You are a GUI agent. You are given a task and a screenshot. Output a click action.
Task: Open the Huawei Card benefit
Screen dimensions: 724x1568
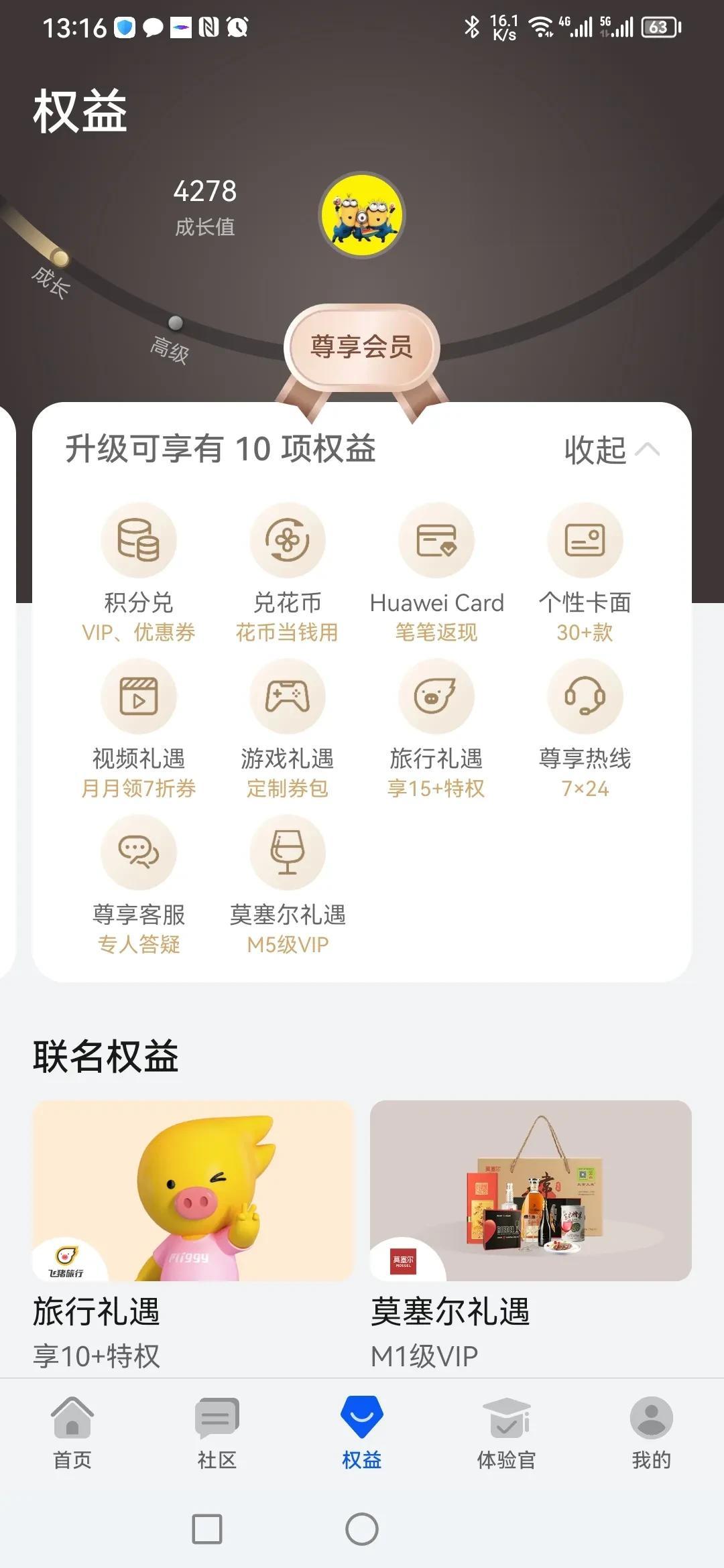436,541
